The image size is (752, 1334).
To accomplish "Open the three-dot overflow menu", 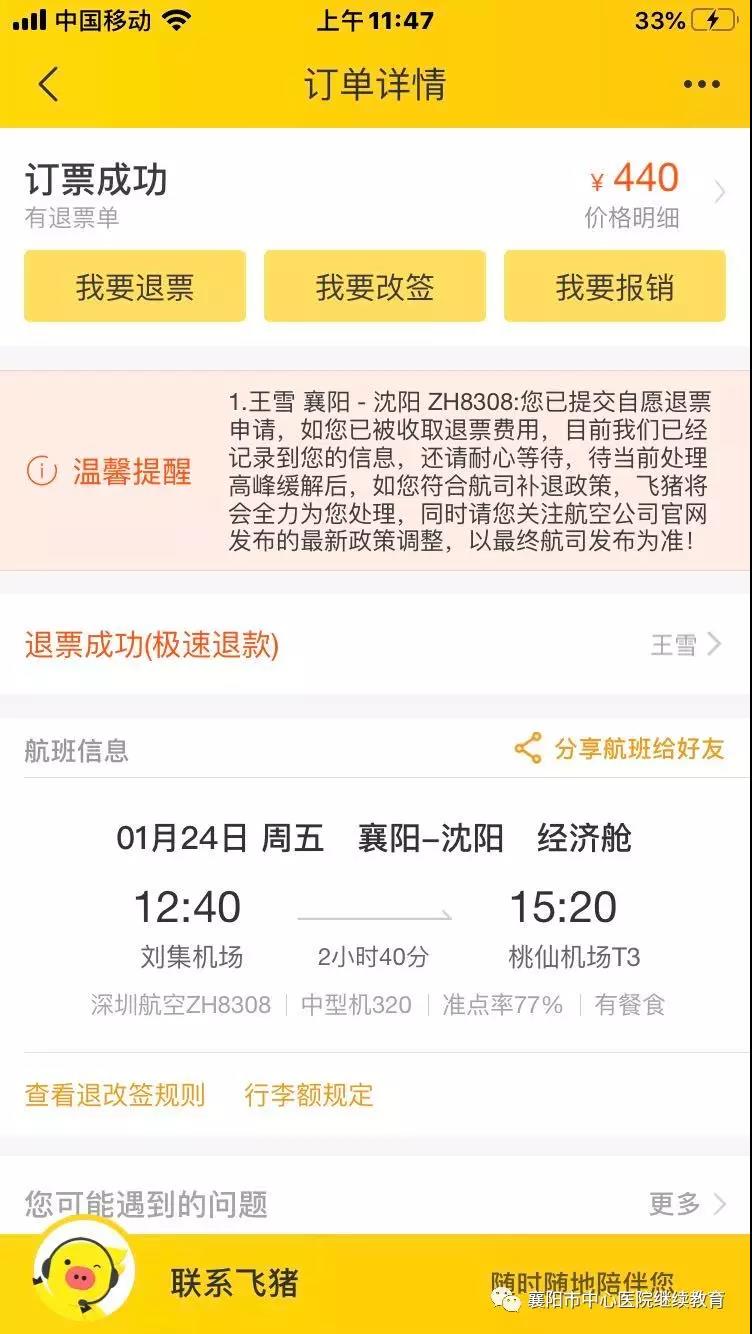I will pyautogui.click(x=702, y=85).
